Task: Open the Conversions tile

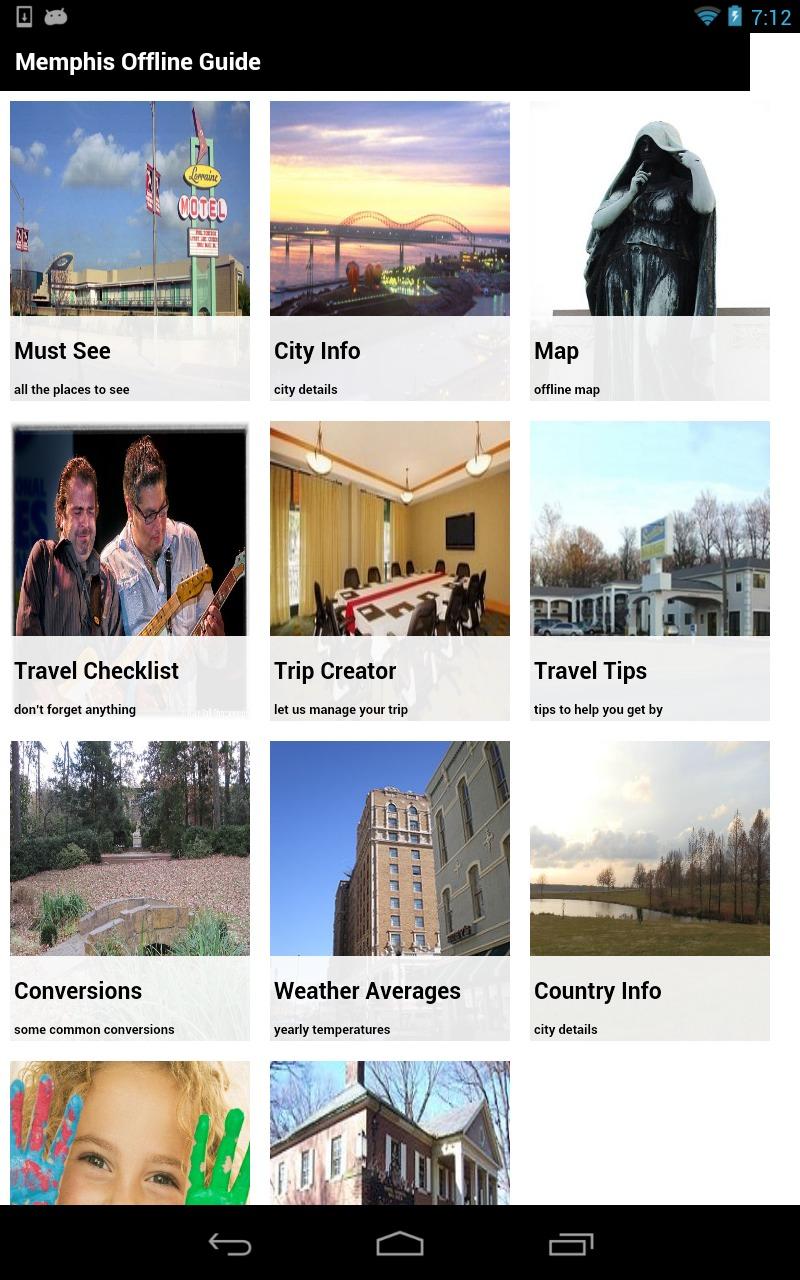Action: click(130, 890)
